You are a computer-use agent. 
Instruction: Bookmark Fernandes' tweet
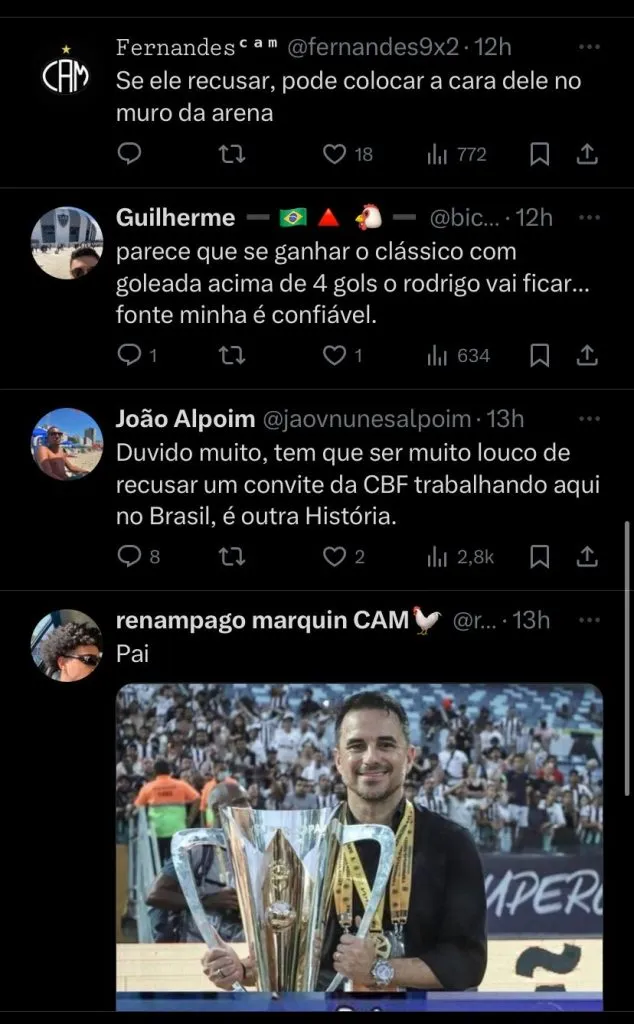pyautogui.click(x=539, y=154)
